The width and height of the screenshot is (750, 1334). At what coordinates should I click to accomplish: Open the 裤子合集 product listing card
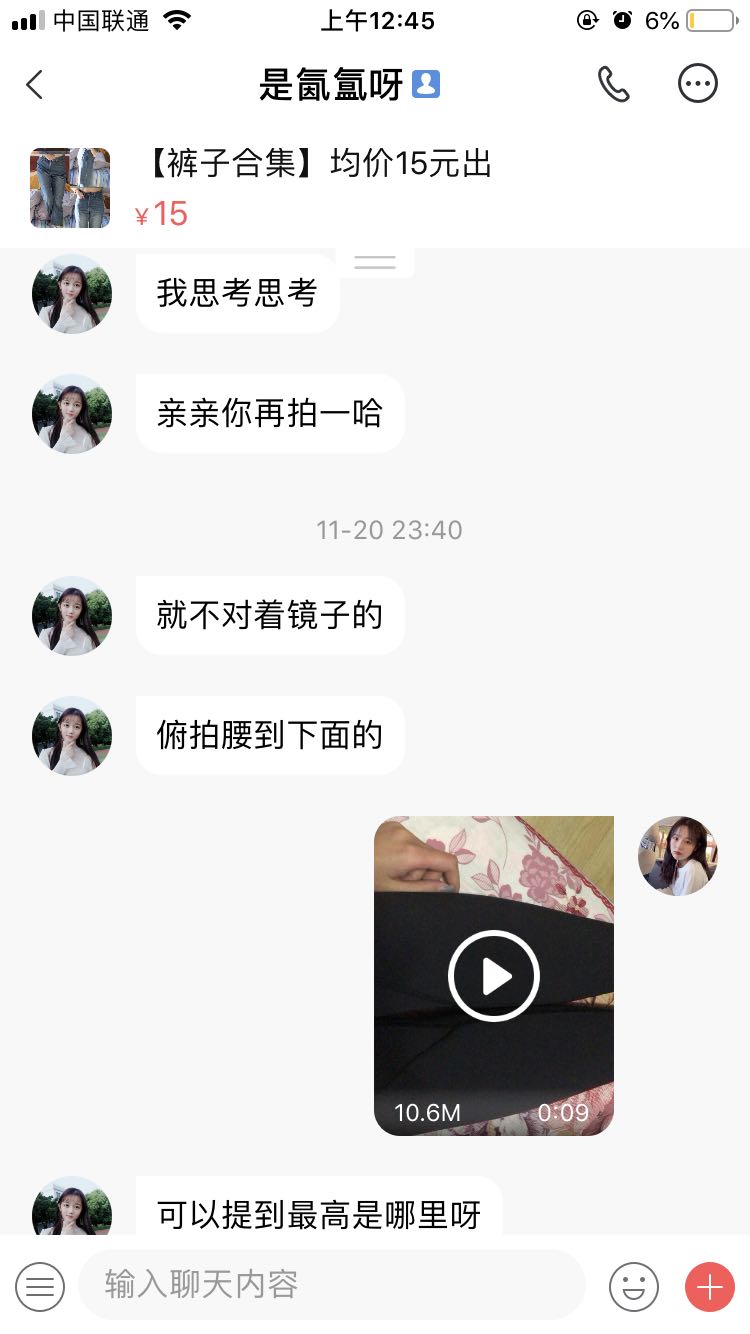click(312, 186)
